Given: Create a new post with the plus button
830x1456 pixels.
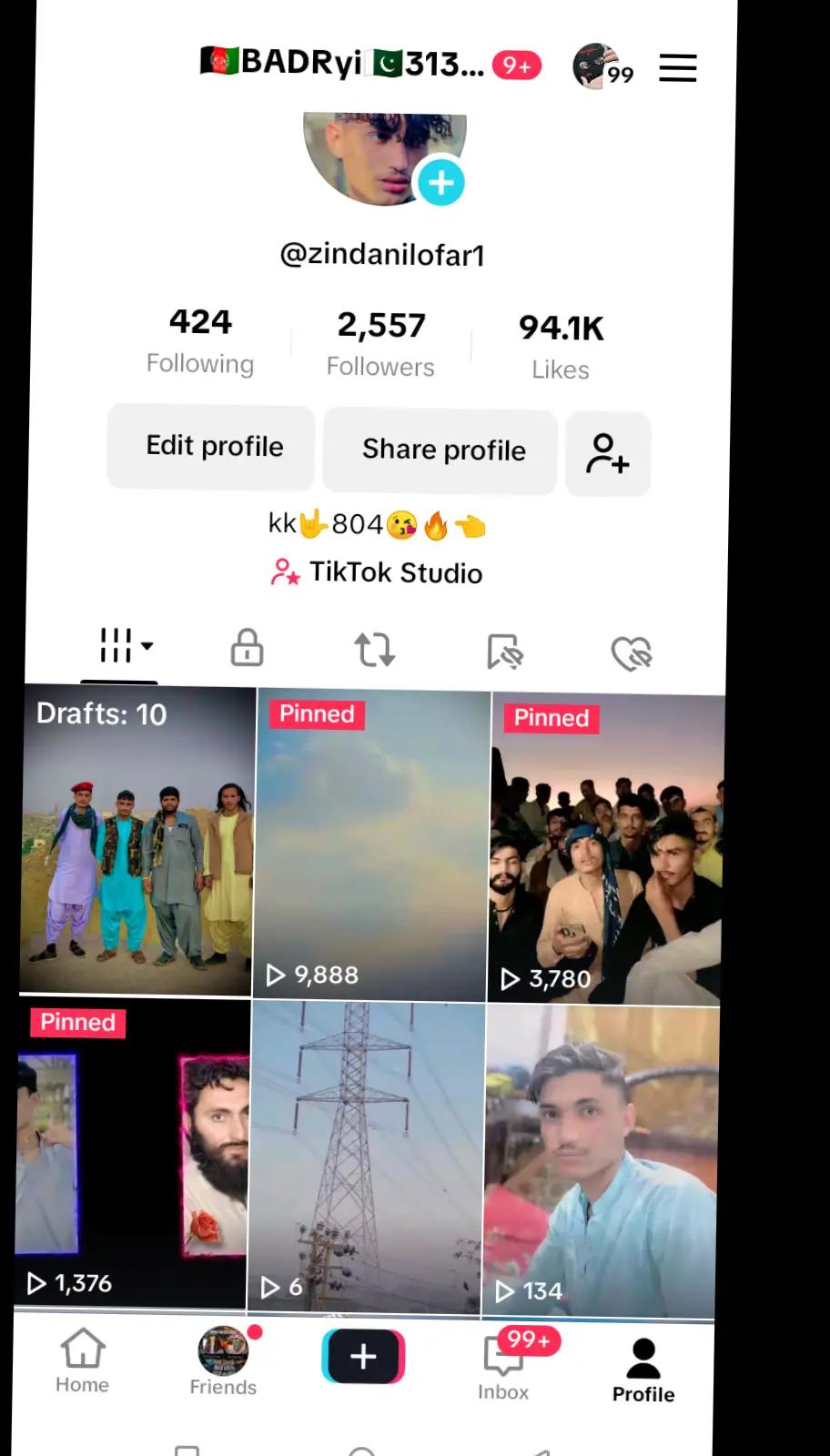Looking at the screenshot, I should [x=363, y=1357].
